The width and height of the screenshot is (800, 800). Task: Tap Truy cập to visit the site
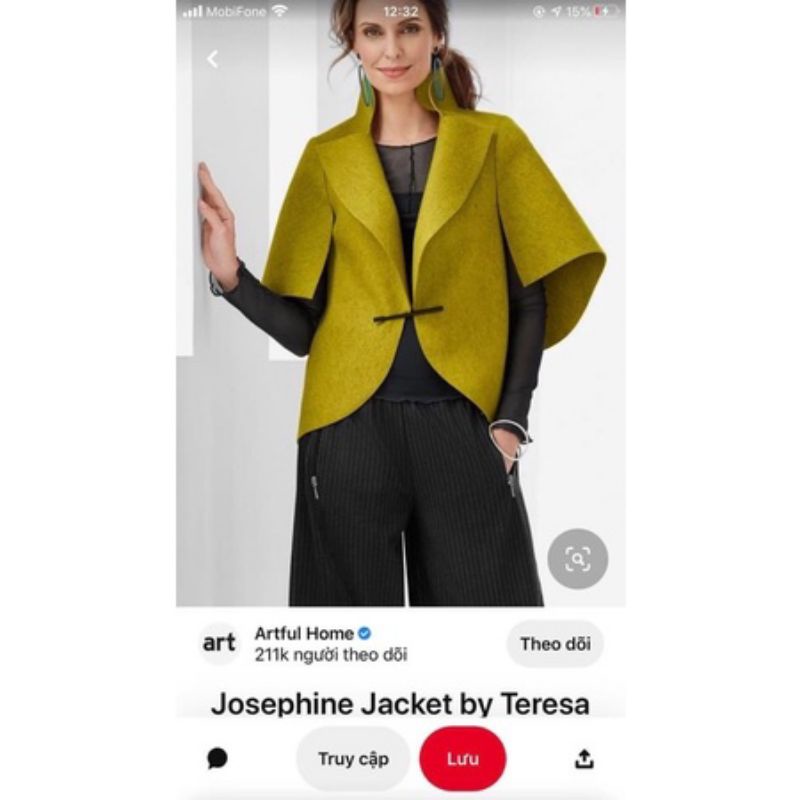tap(353, 758)
